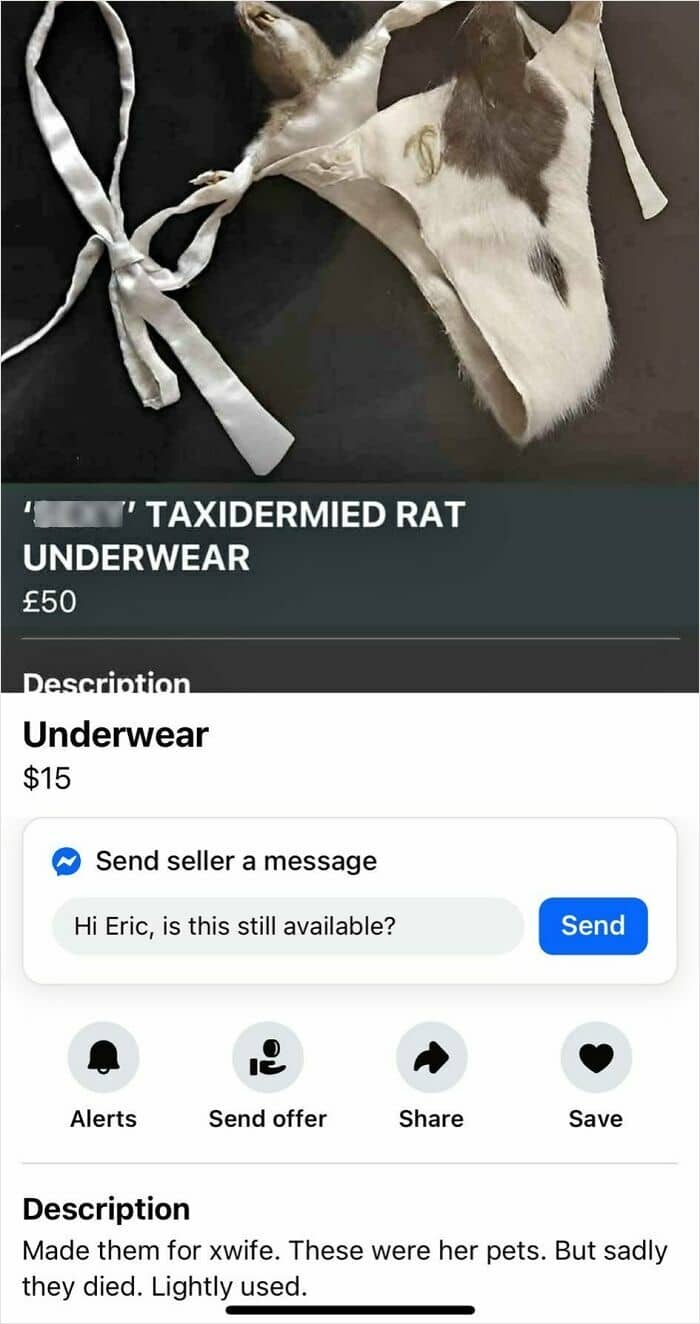Edit the 'Hi Eric' message field
The height and width of the screenshot is (1324, 700).
point(288,926)
